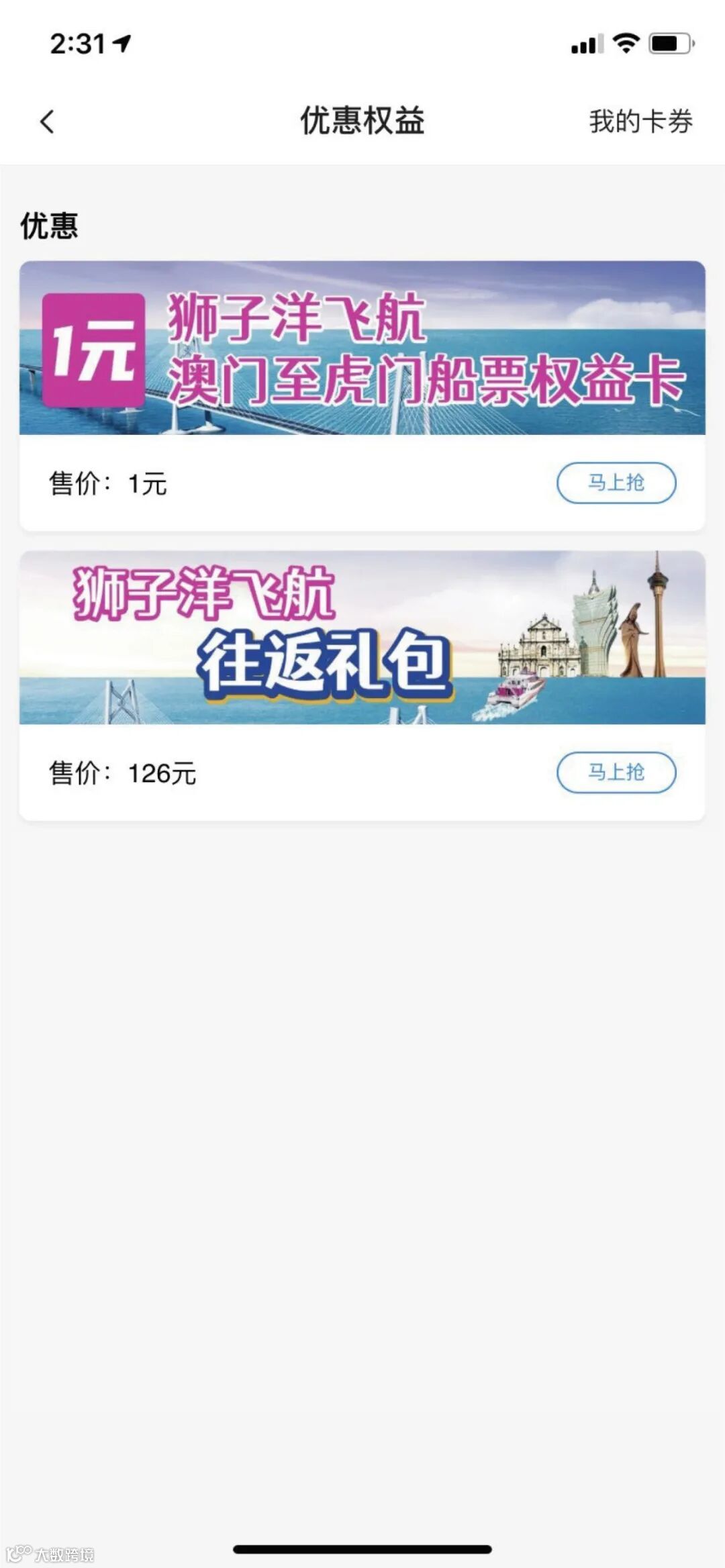Tap 马上抢 for the 1元 offer
This screenshot has width=725, height=1568.
pyautogui.click(x=616, y=483)
